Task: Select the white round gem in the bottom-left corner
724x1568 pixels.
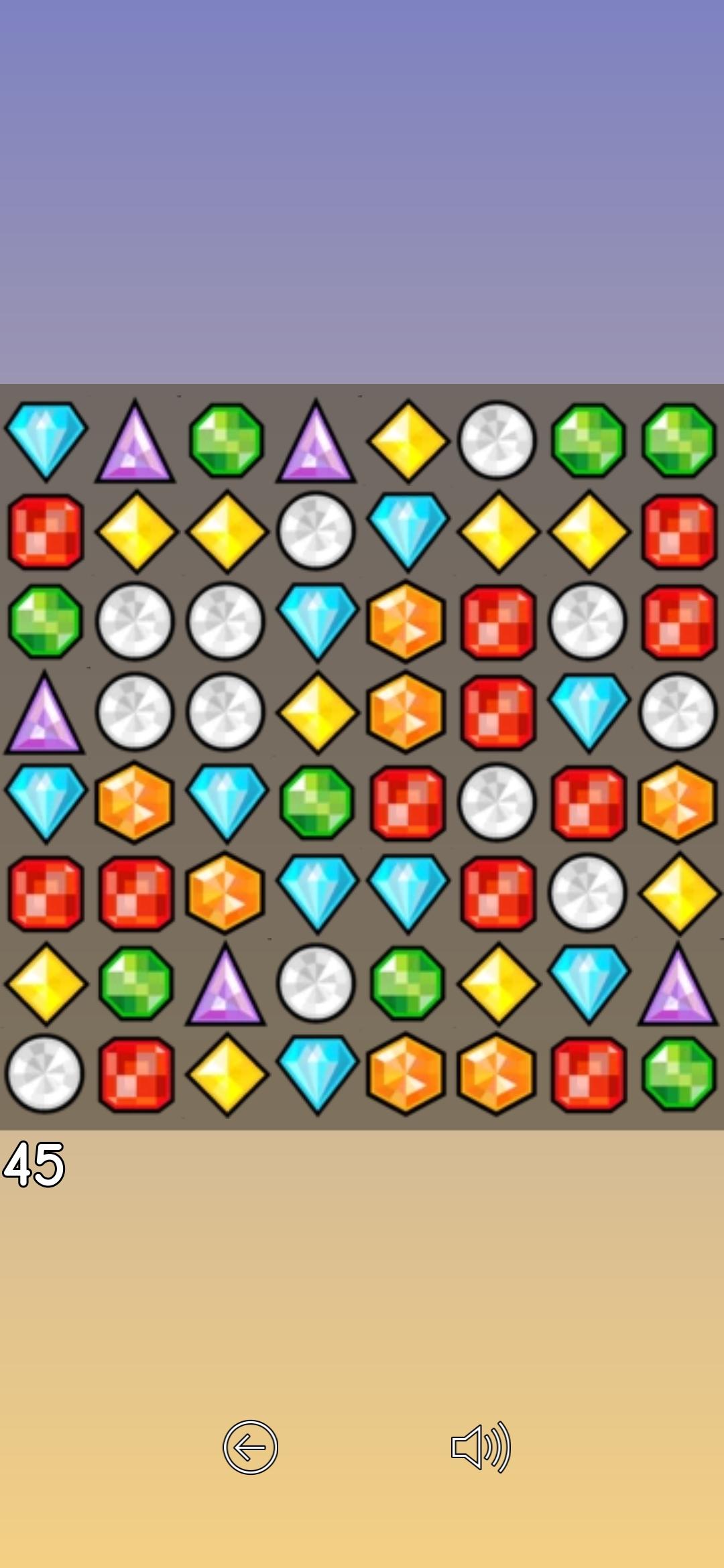Action: coord(44,1073)
